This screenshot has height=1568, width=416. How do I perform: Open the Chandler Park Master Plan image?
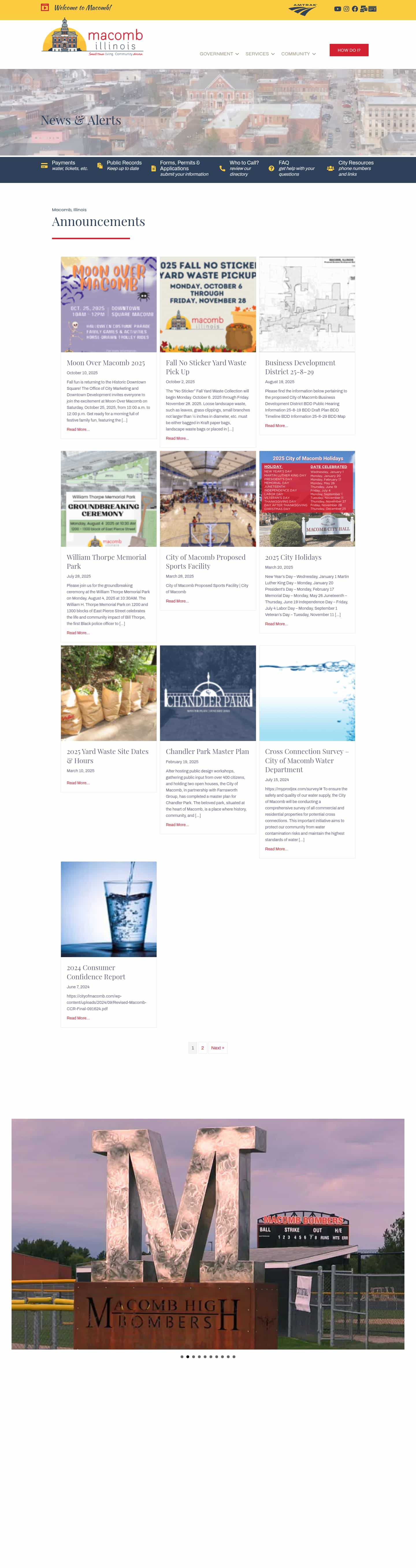tap(208, 693)
